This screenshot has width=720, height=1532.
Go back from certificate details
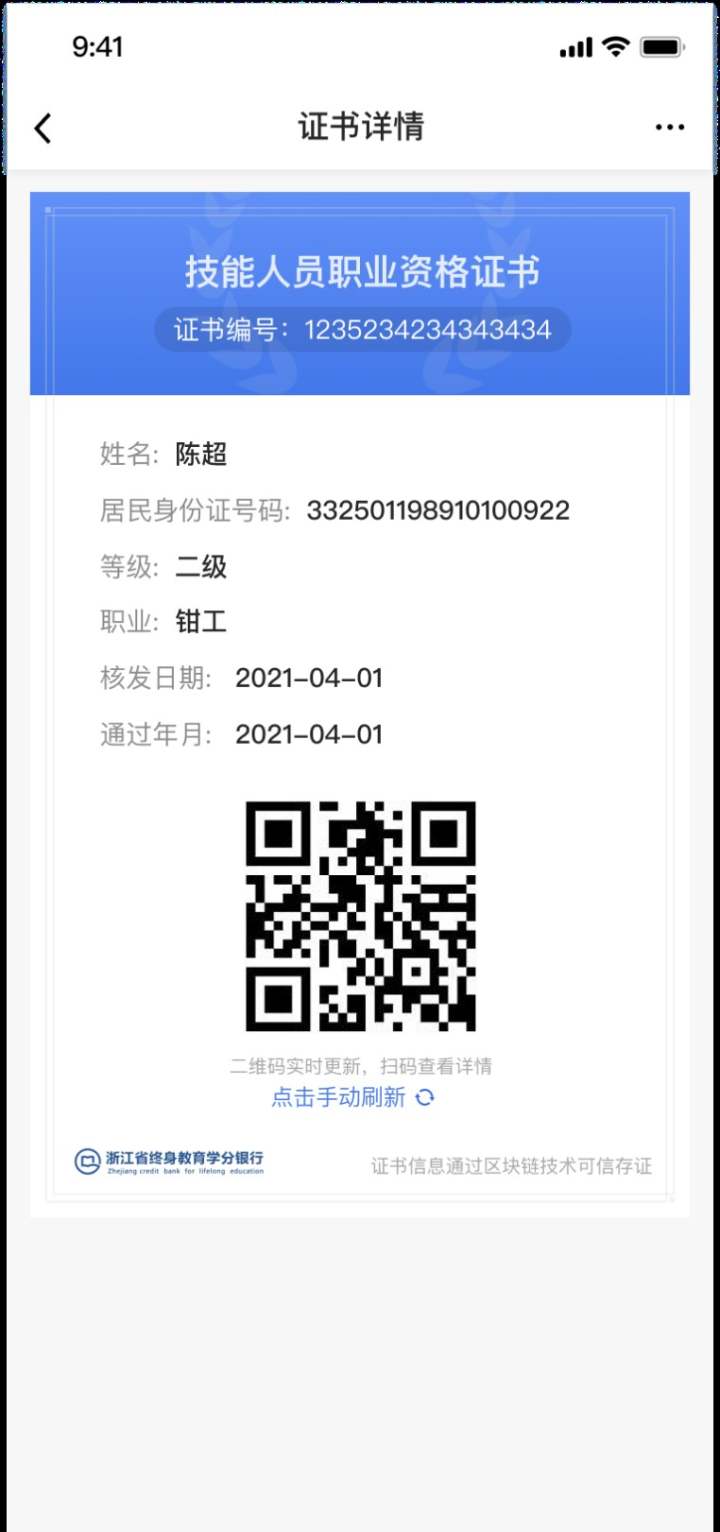pos(42,128)
